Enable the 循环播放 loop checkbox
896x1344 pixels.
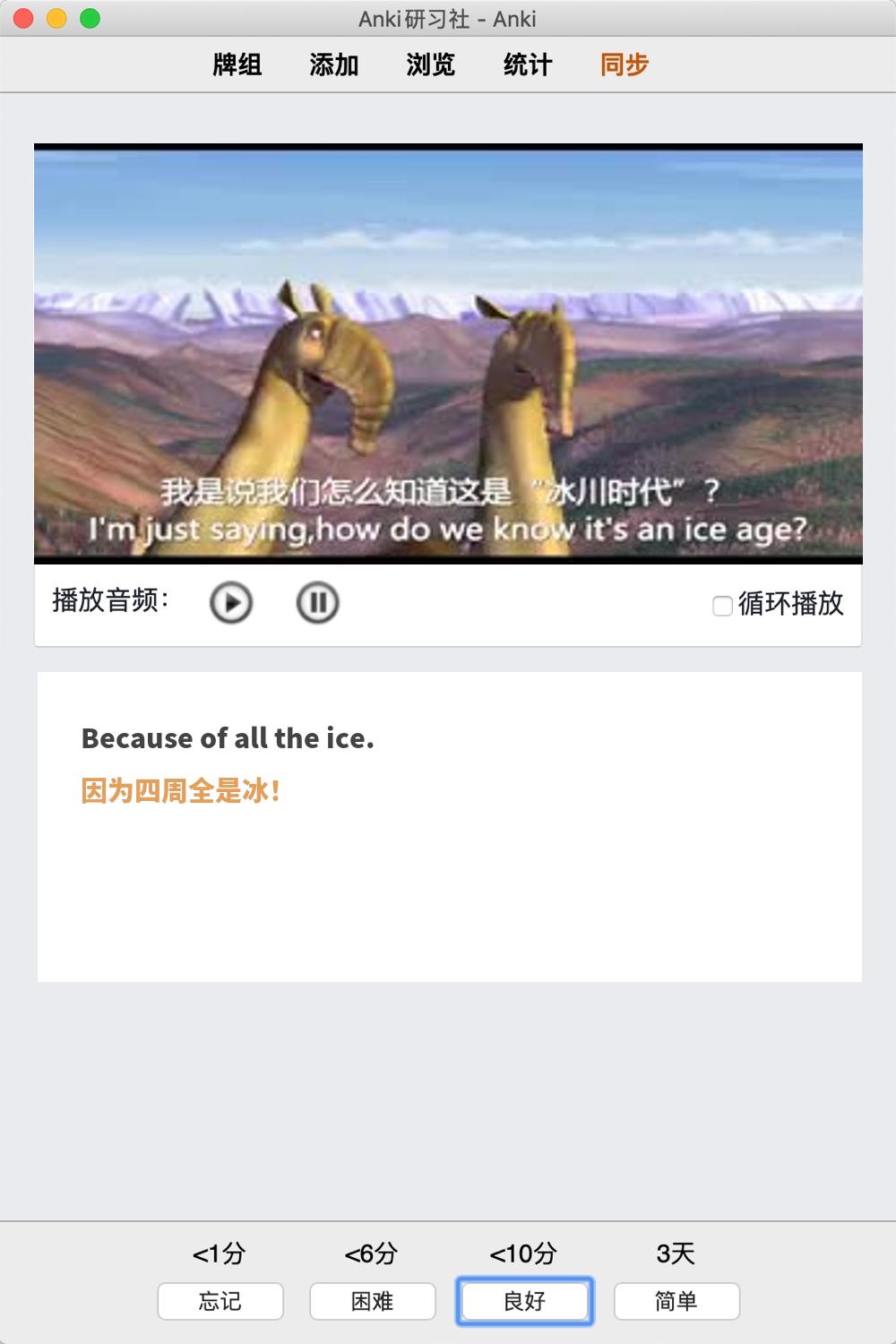pyautogui.click(x=722, y=607)
